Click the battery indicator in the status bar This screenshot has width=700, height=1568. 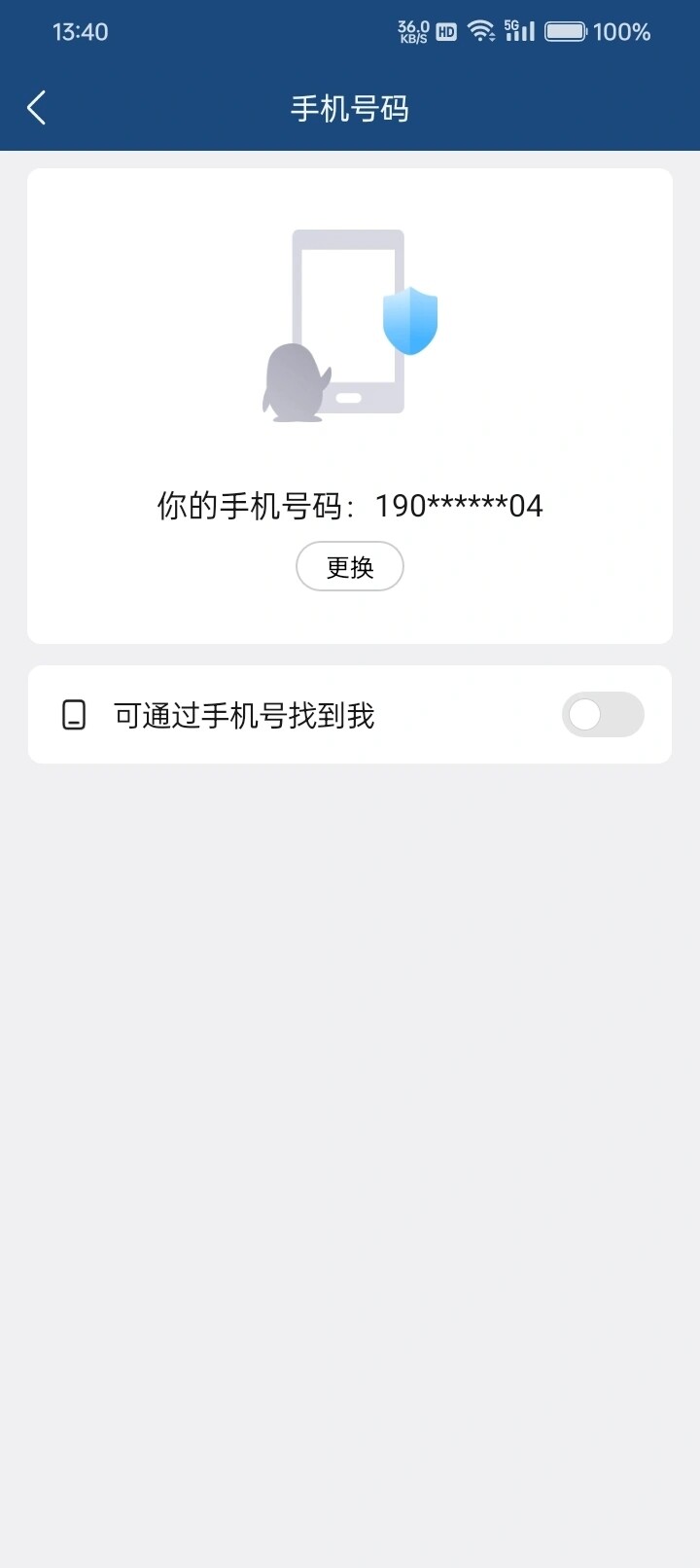pyautogui.click(x=567, y=31)
